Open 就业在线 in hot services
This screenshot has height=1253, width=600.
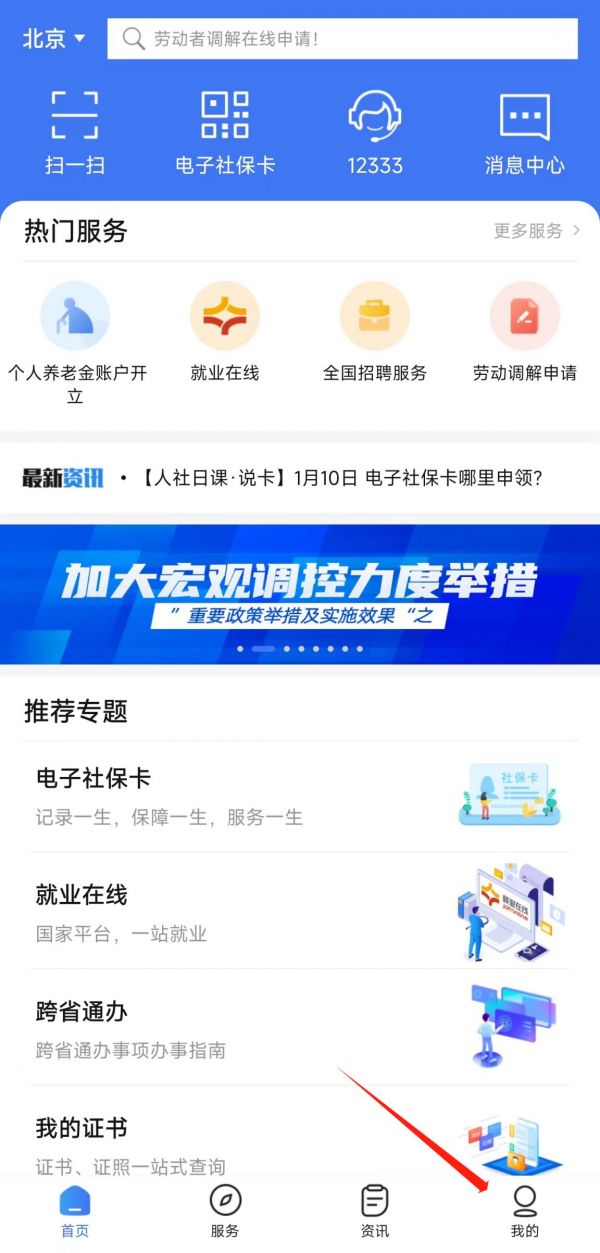225,332
